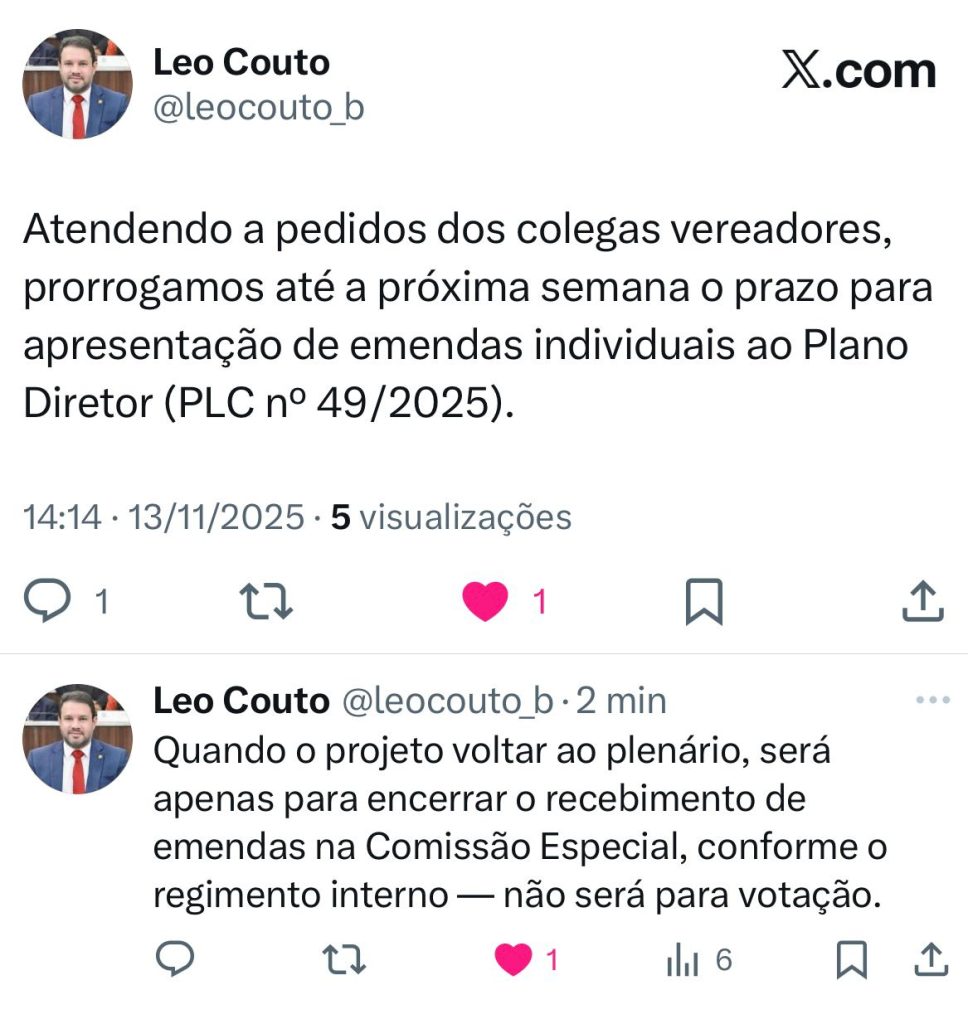Open Leo Couto's avatar beside the reply
Image resolution: width=968 pixels, height=1024 pixels.
coord(77,740)
